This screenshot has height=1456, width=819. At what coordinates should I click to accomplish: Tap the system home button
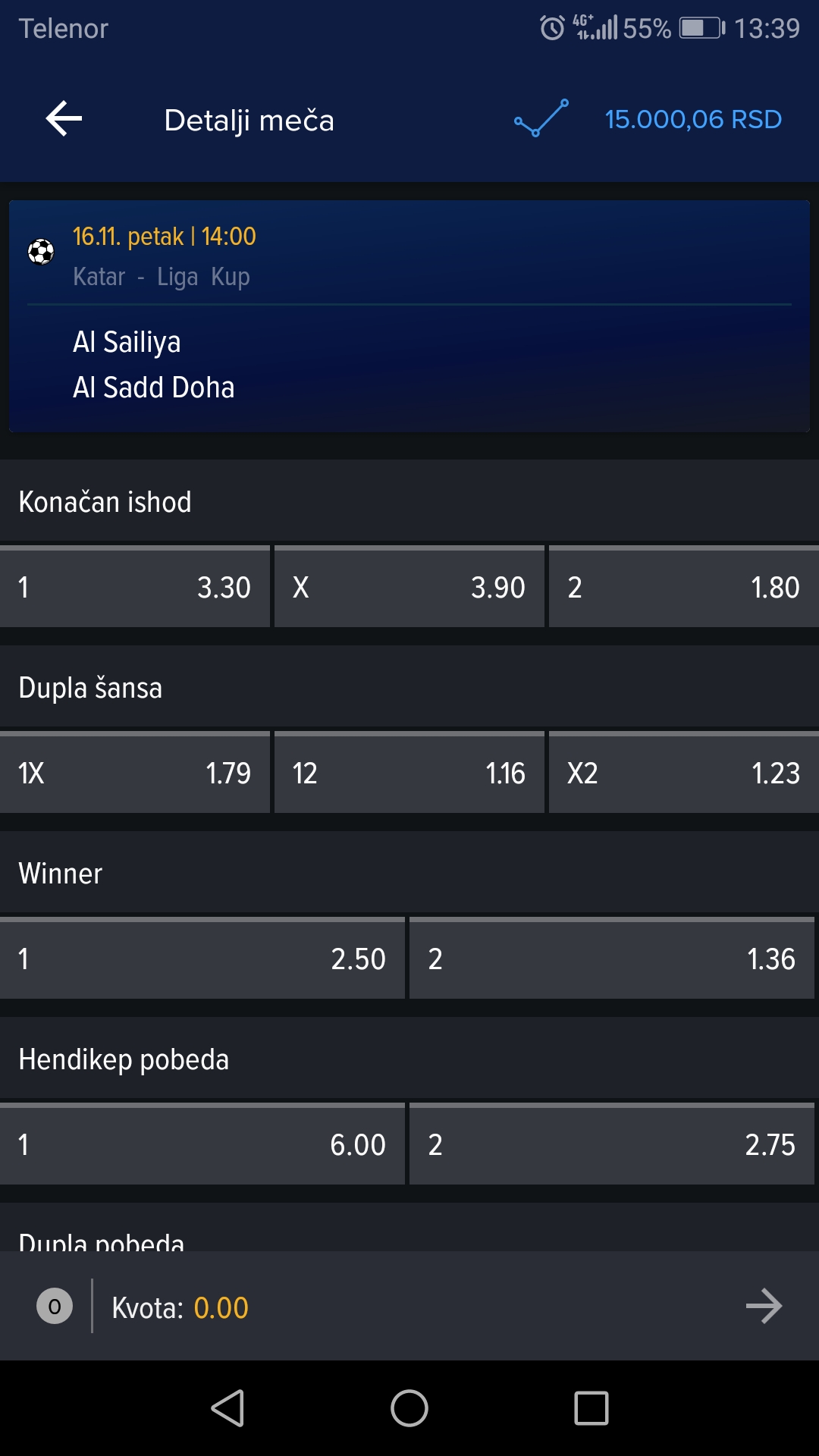click(x=409, y=1408)
